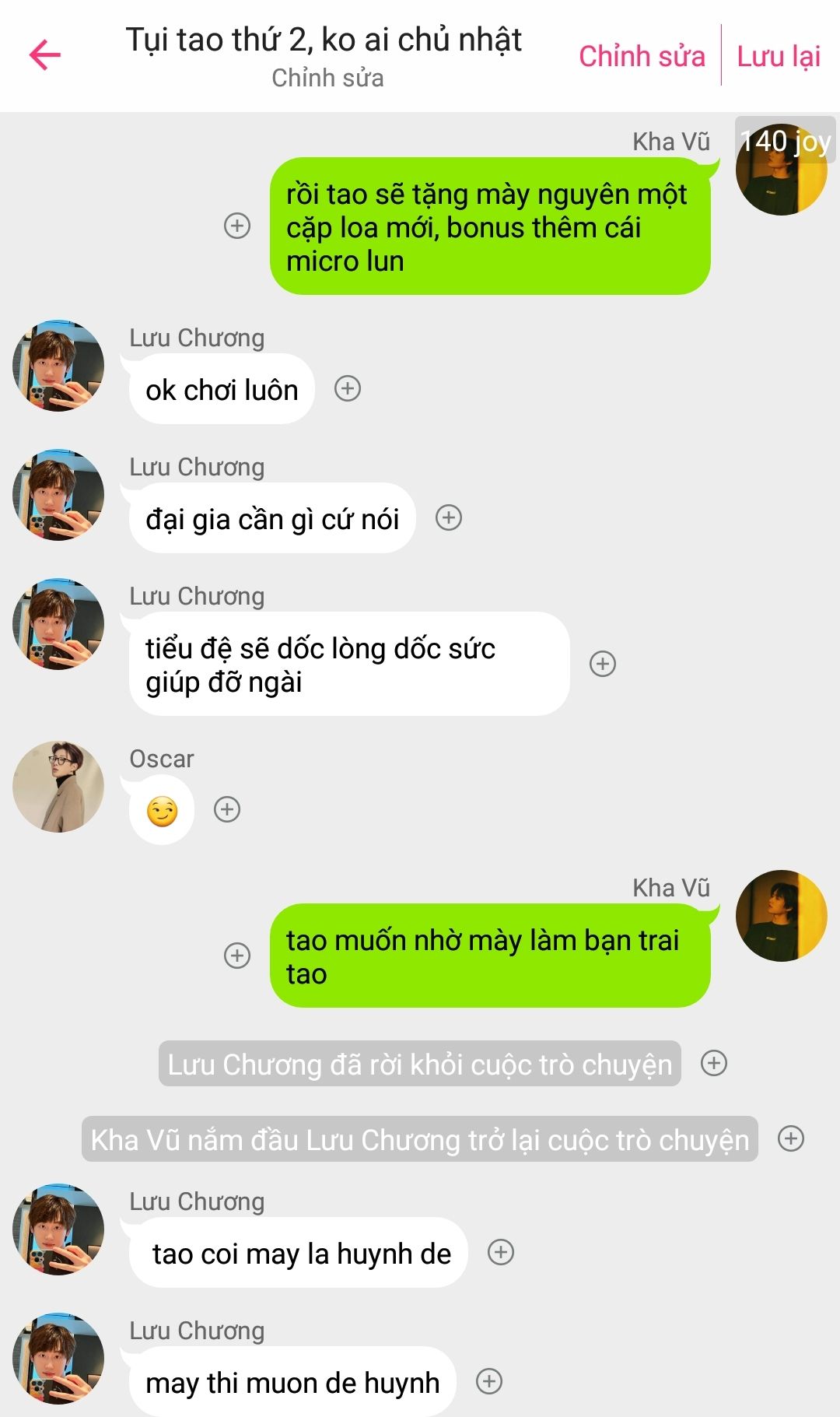The width and height of the screenshot is (840, 1417).
Task: Open Kha Vũ's avatar beside 'tao muốn nhờ mày'
Action: pos(782,916)
